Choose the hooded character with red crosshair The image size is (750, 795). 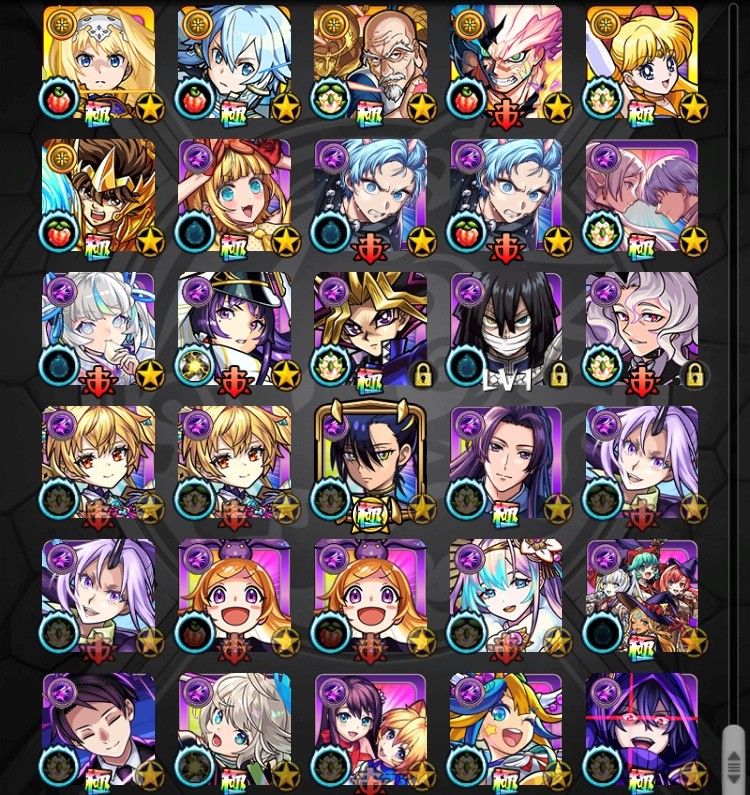pyautogui.click(x=642, y=730)
